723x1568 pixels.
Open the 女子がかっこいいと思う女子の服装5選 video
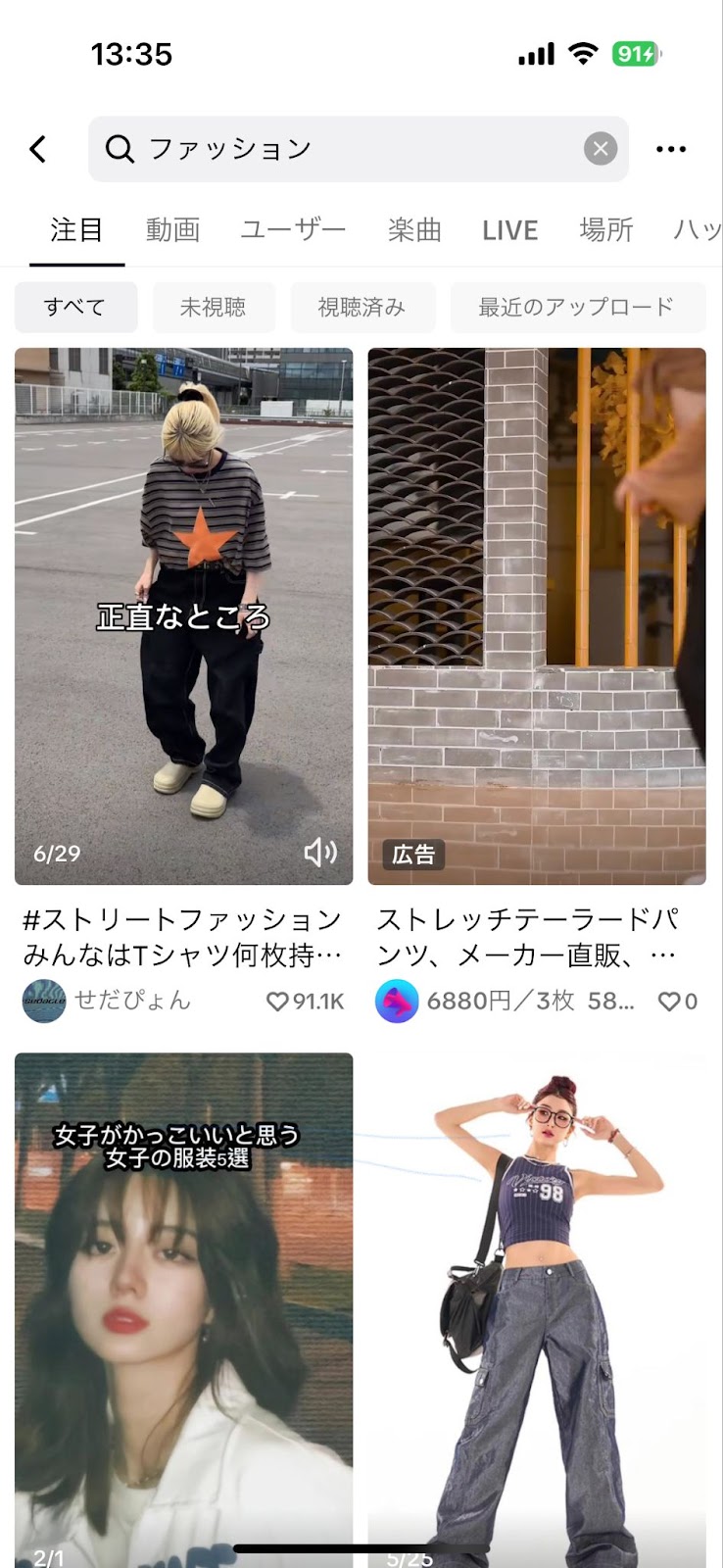[x=183, y=1303]
